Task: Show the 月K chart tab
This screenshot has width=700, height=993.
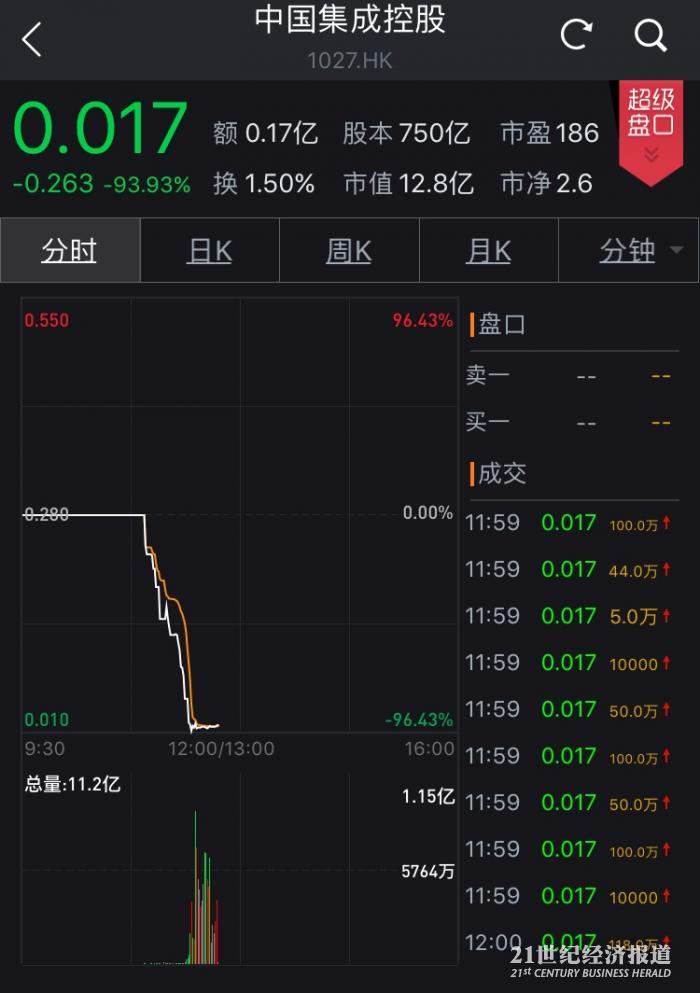Action: click(489, 250)
